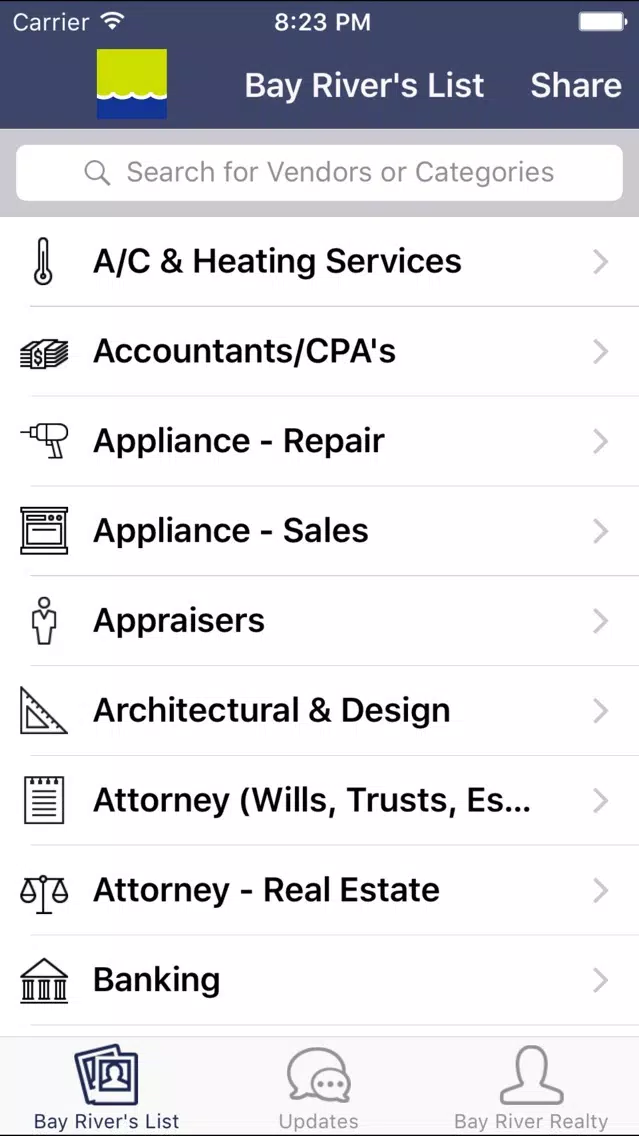
Task: Select Appliance - Repair category
Action: click(320, 441)
